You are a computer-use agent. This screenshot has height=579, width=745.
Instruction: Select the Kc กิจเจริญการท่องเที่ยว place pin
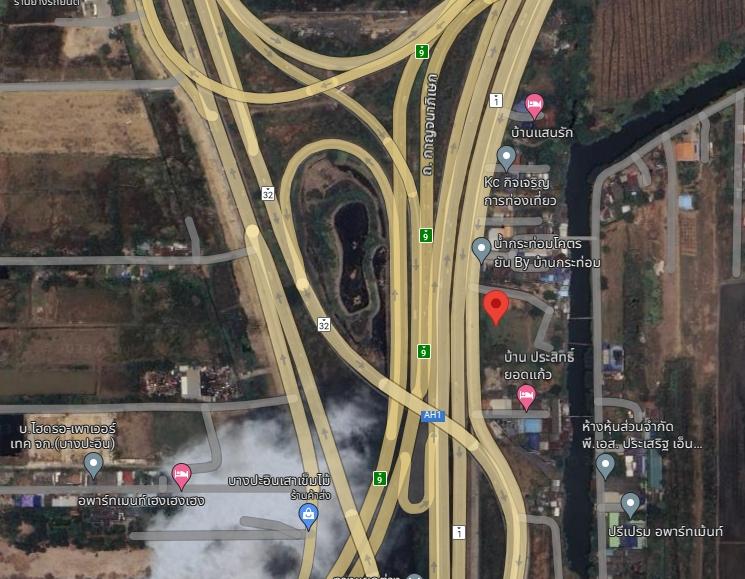click(x=507, y=157)
